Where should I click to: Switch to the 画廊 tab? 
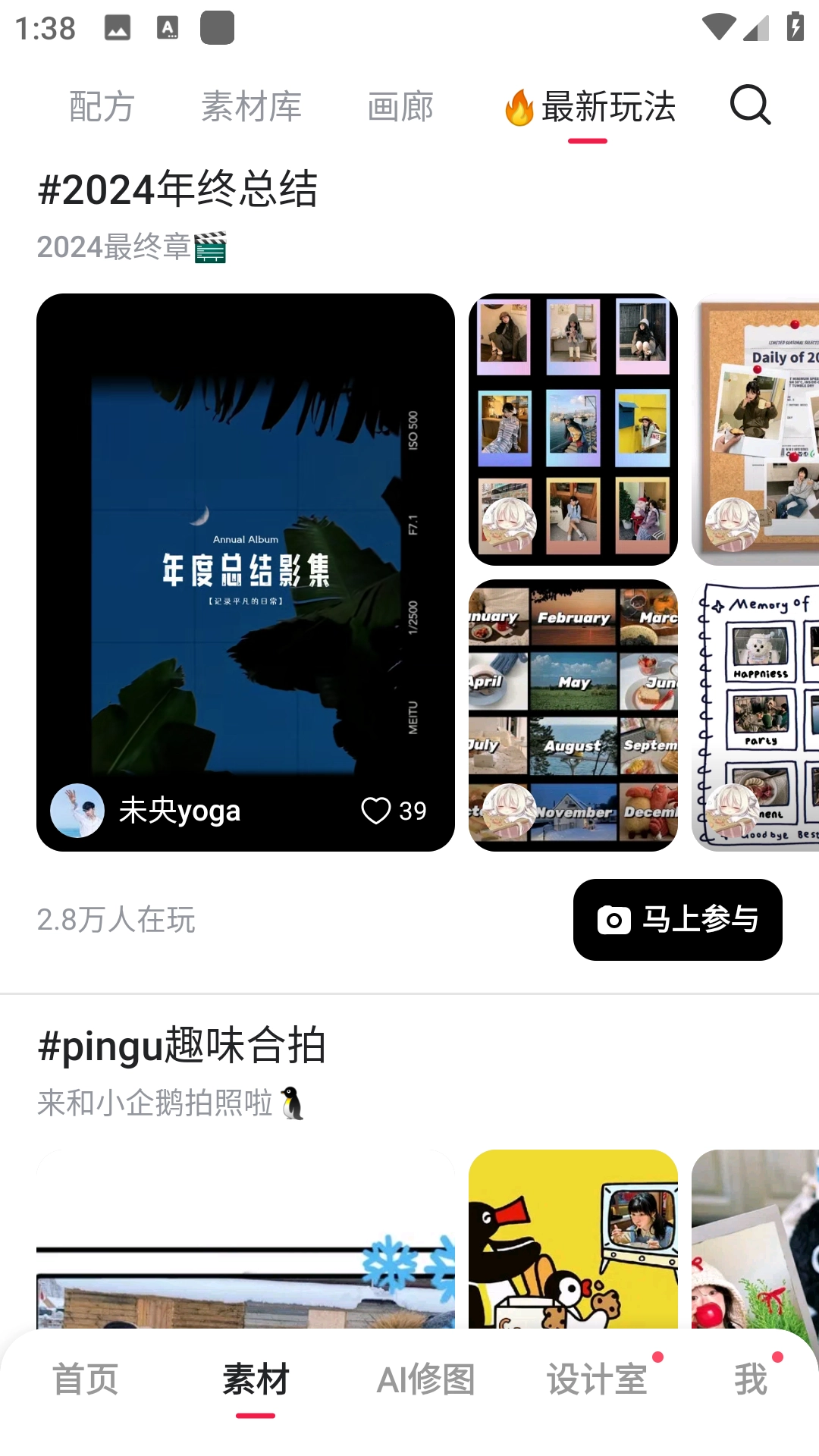pyautogui.click(x=400, y=107)
